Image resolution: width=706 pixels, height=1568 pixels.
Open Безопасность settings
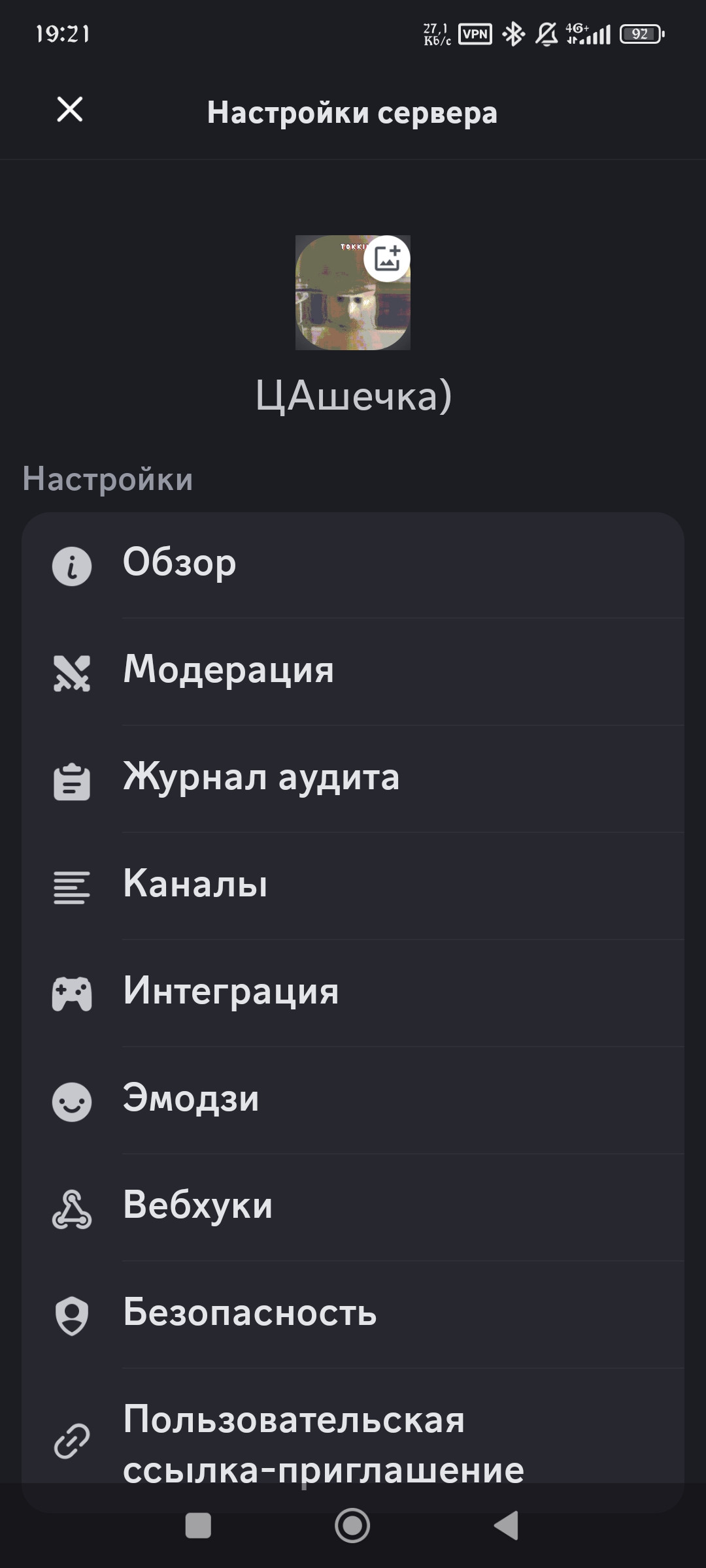coord(353,1314)
